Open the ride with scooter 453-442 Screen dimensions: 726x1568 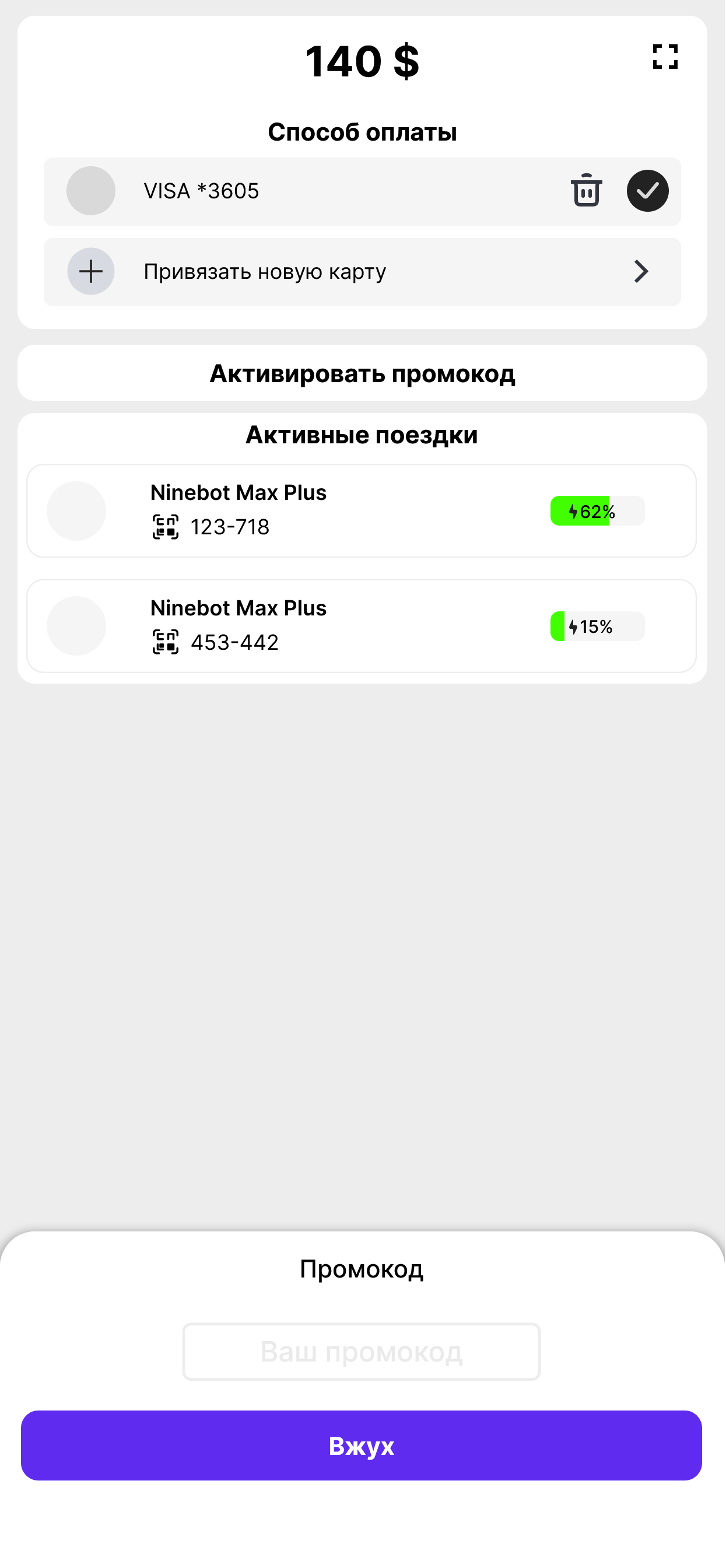coord(362,626)
